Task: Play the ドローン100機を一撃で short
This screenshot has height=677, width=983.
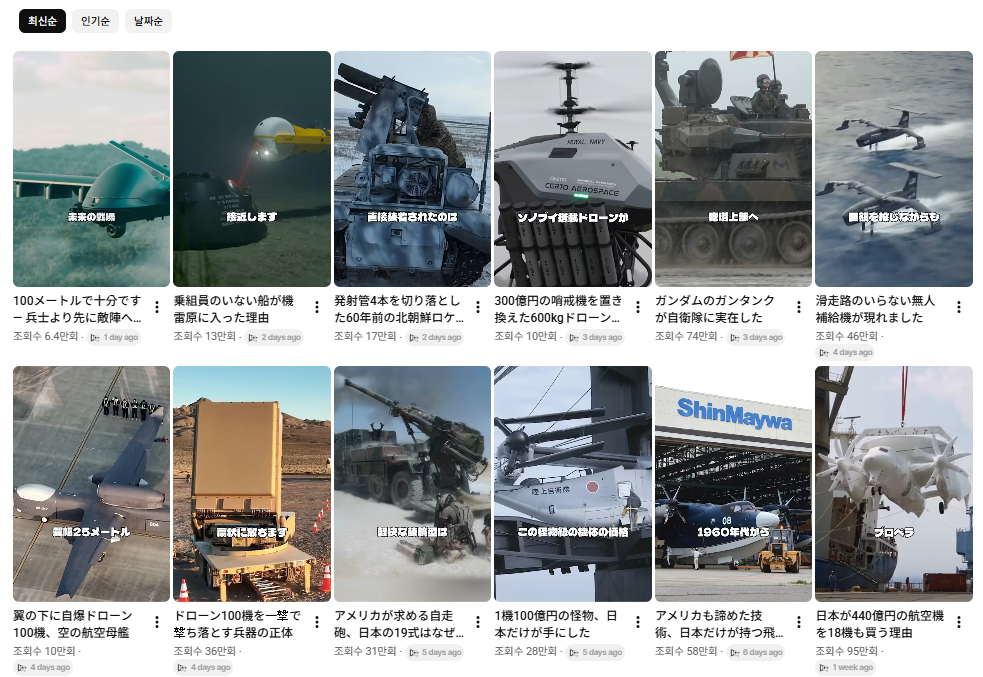Action: [x=251, y=484]
